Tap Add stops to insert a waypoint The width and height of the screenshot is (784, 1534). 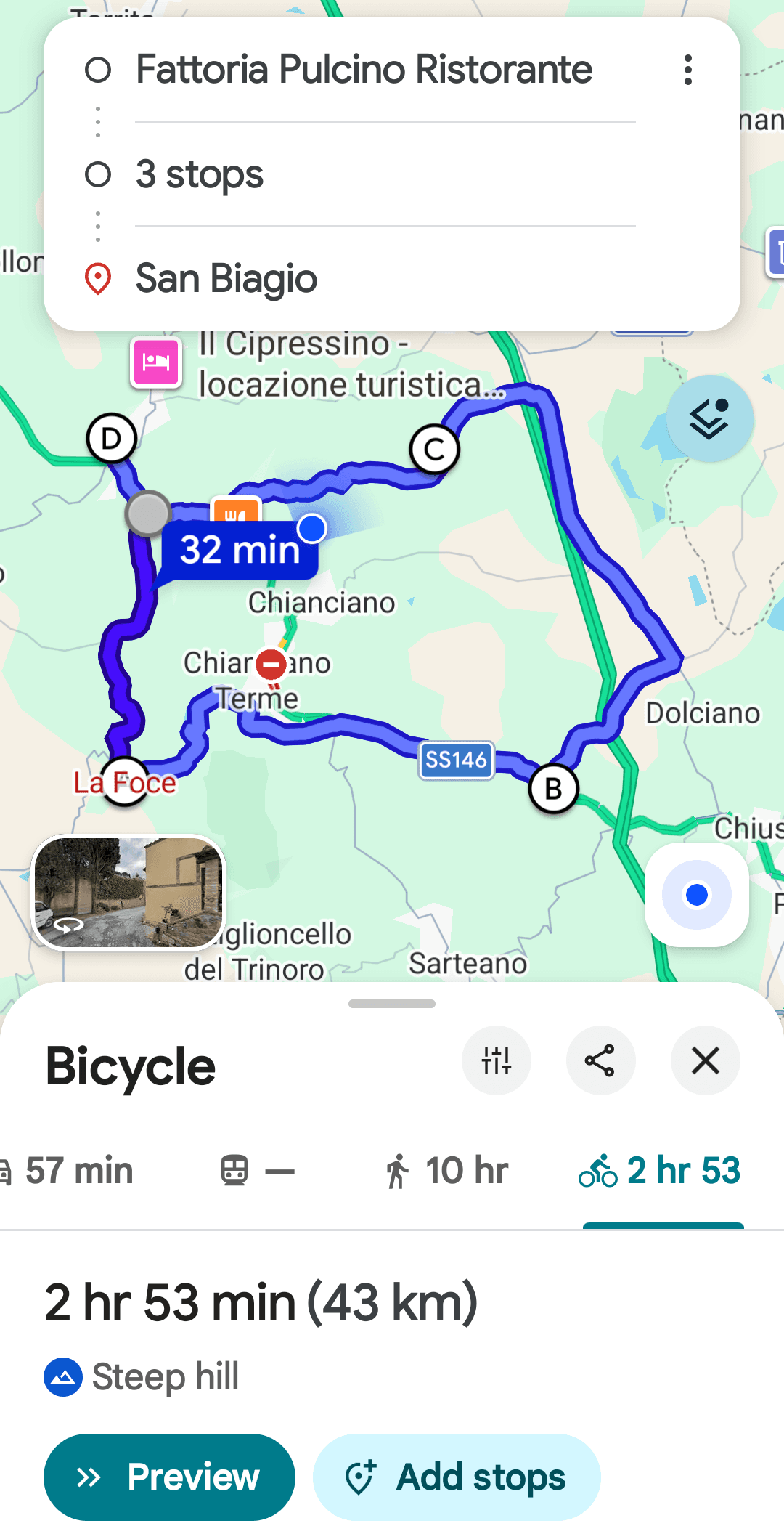pyautogui.click(x=457, y=1476)
